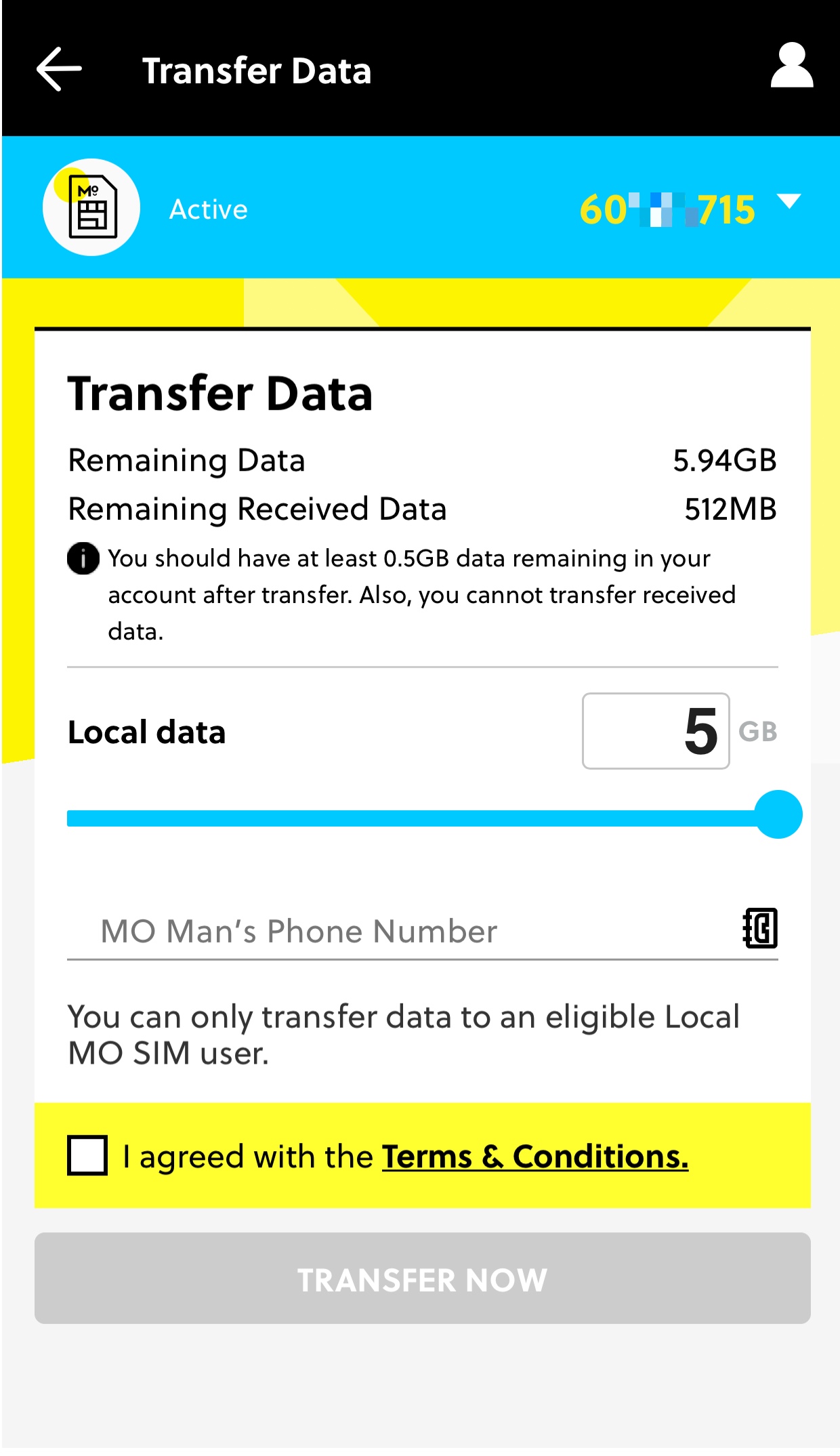Open the profile icon
The height and width of the screenshot is (1456, 840).
coord(791,65)
